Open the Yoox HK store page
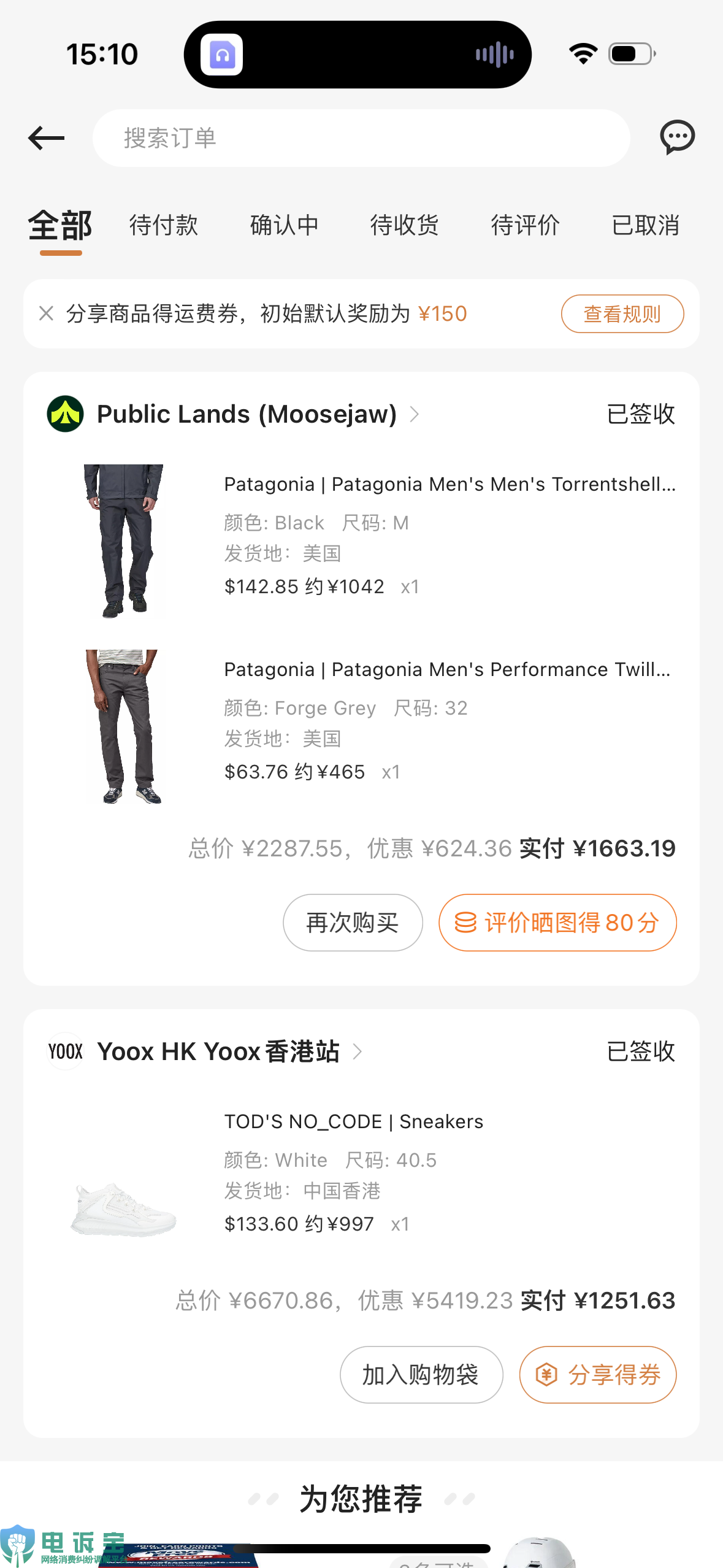723x1568 pixels. click(x=218, y=1051)
